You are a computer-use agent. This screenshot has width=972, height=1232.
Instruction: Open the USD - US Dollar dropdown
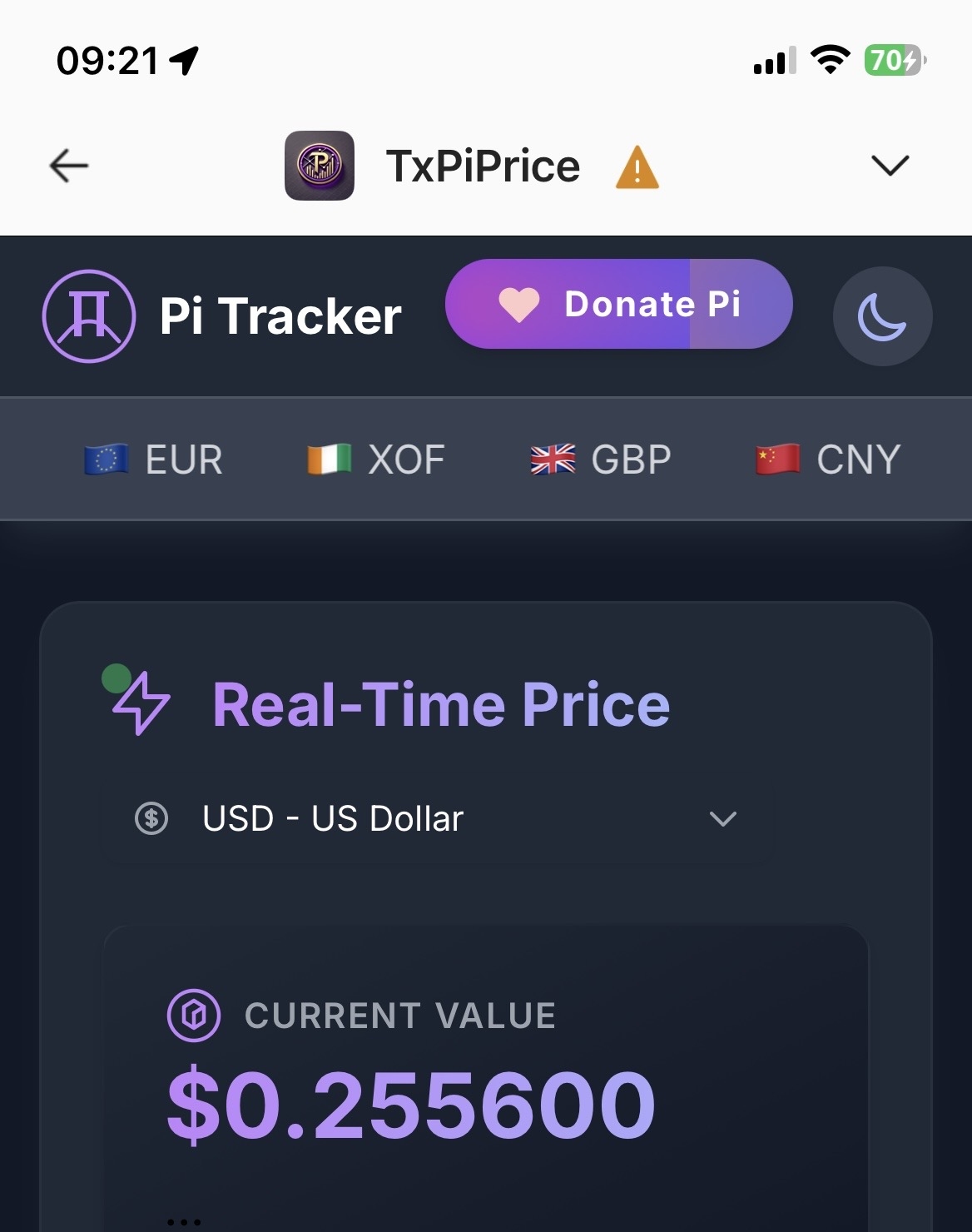point(437,819)
